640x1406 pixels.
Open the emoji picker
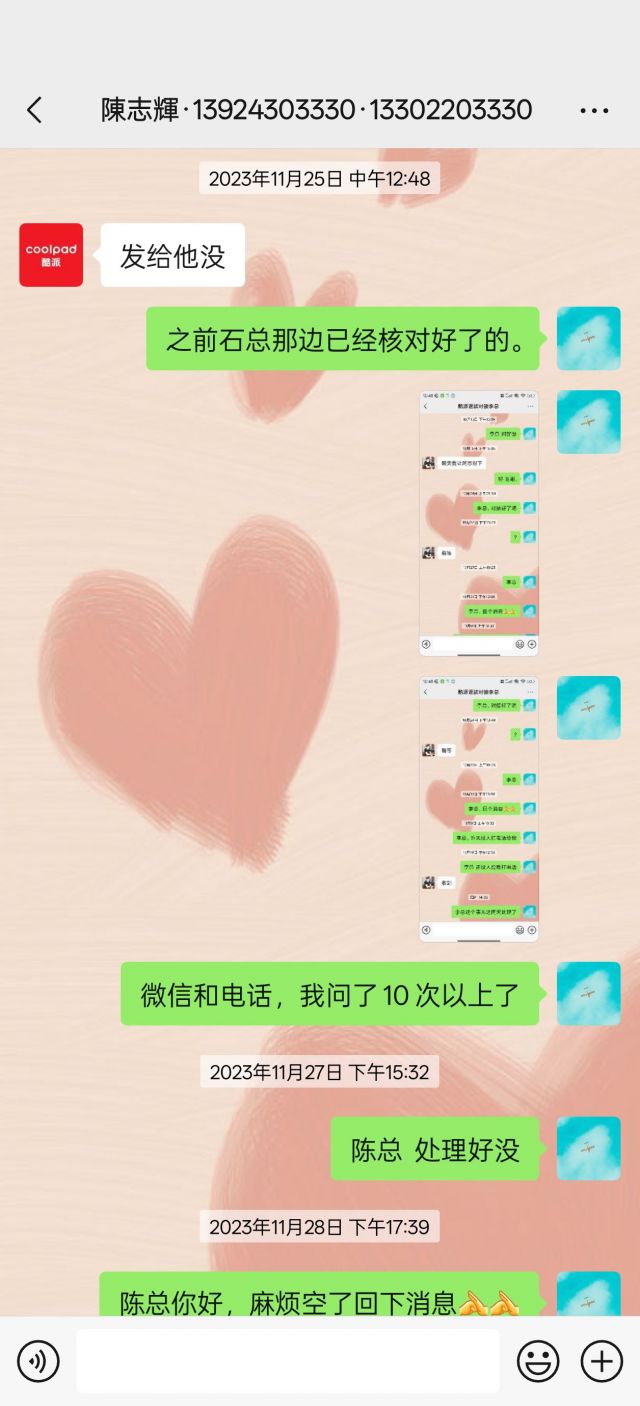click(x=538, y=1361)
